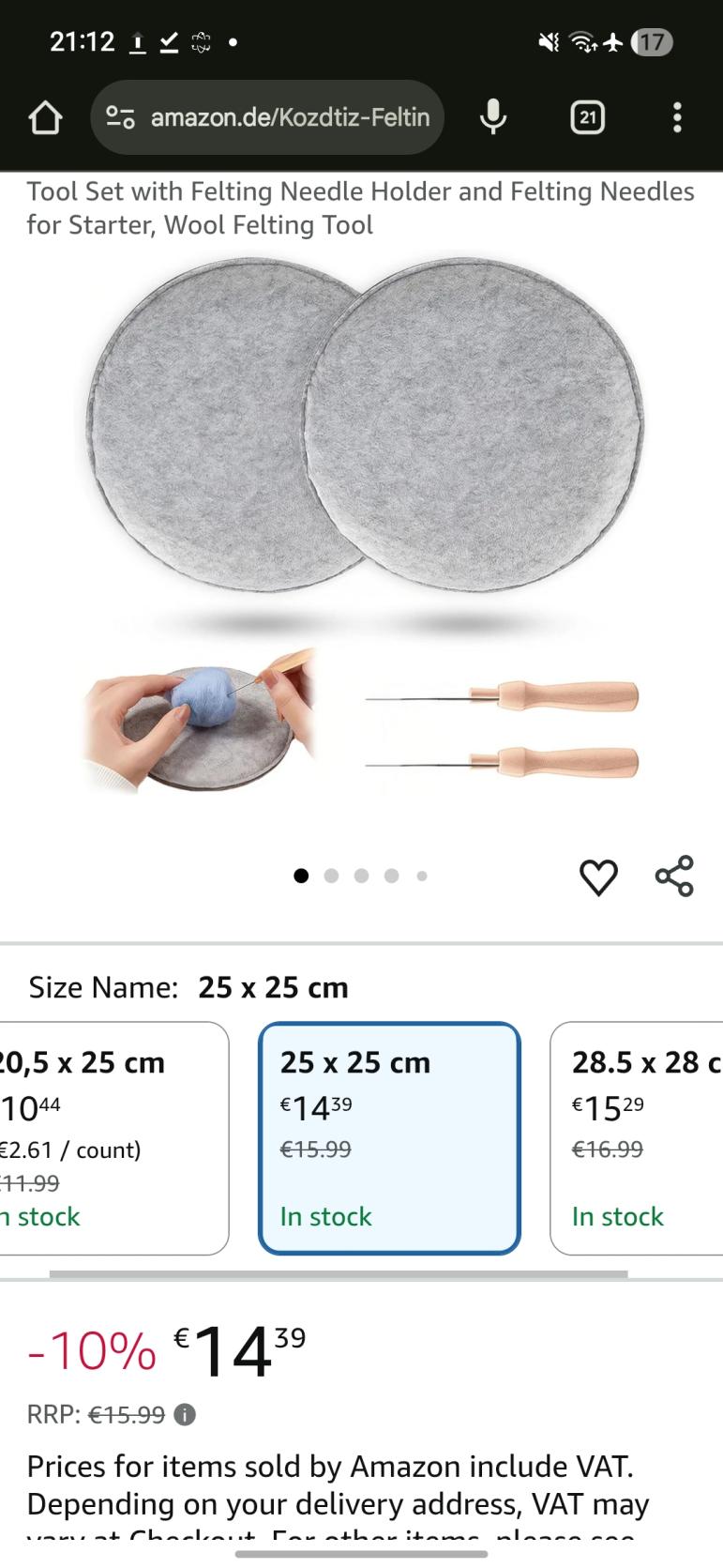The height and width of the screenshot is (1568, 723).
Task: Open the RRP info icon
Action: tap(186, 1414)
